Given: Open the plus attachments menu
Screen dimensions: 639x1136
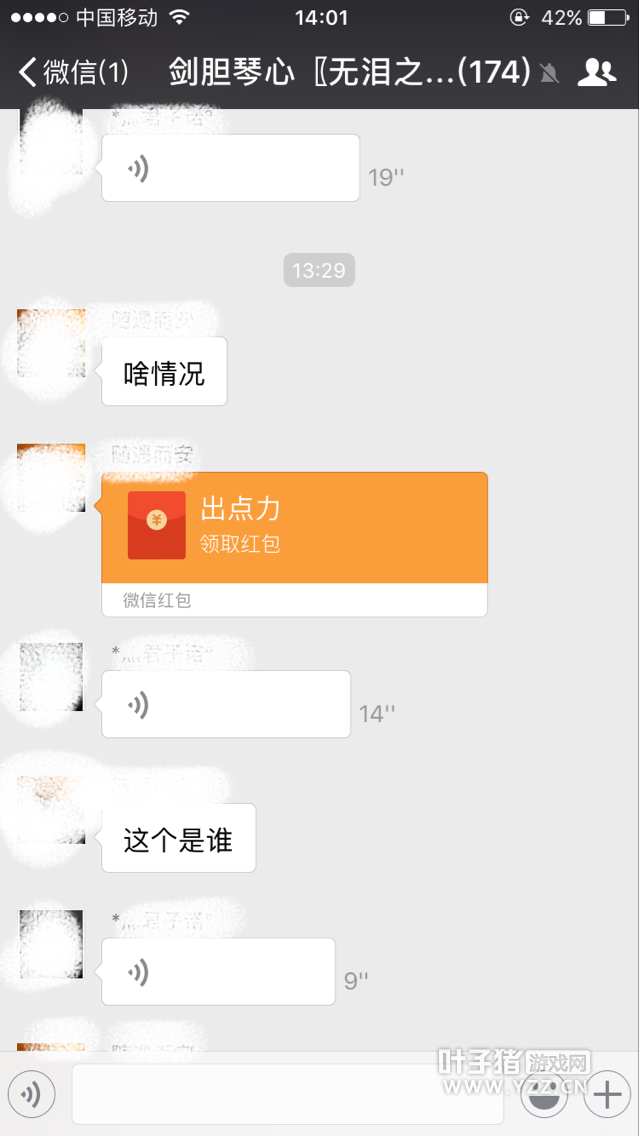Looking at the screenshot, I should pos(607,1096).
